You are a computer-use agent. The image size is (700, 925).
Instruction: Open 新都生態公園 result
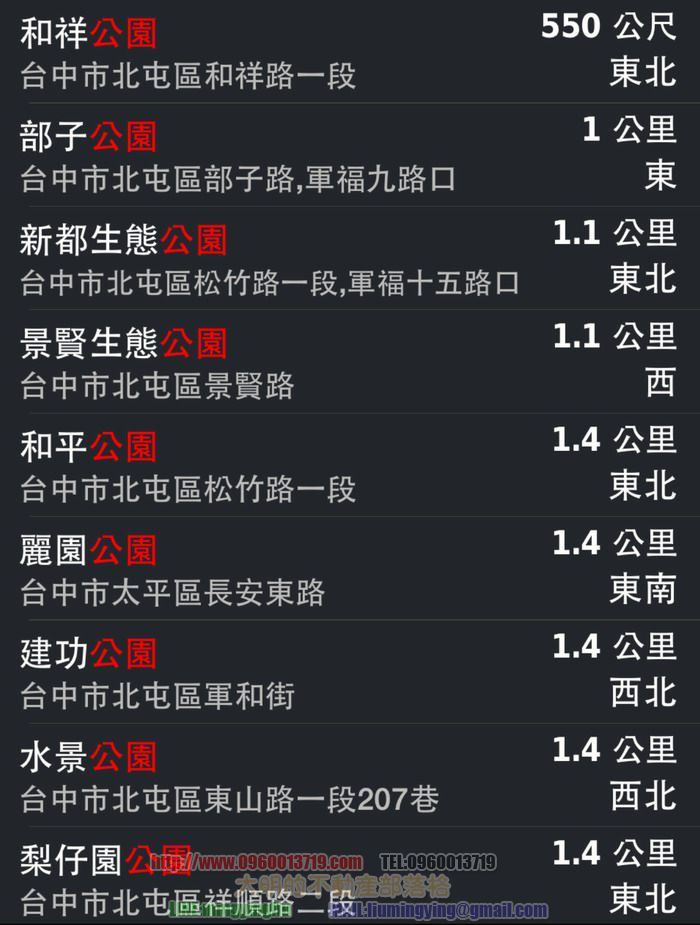click(x=124, y=241)
